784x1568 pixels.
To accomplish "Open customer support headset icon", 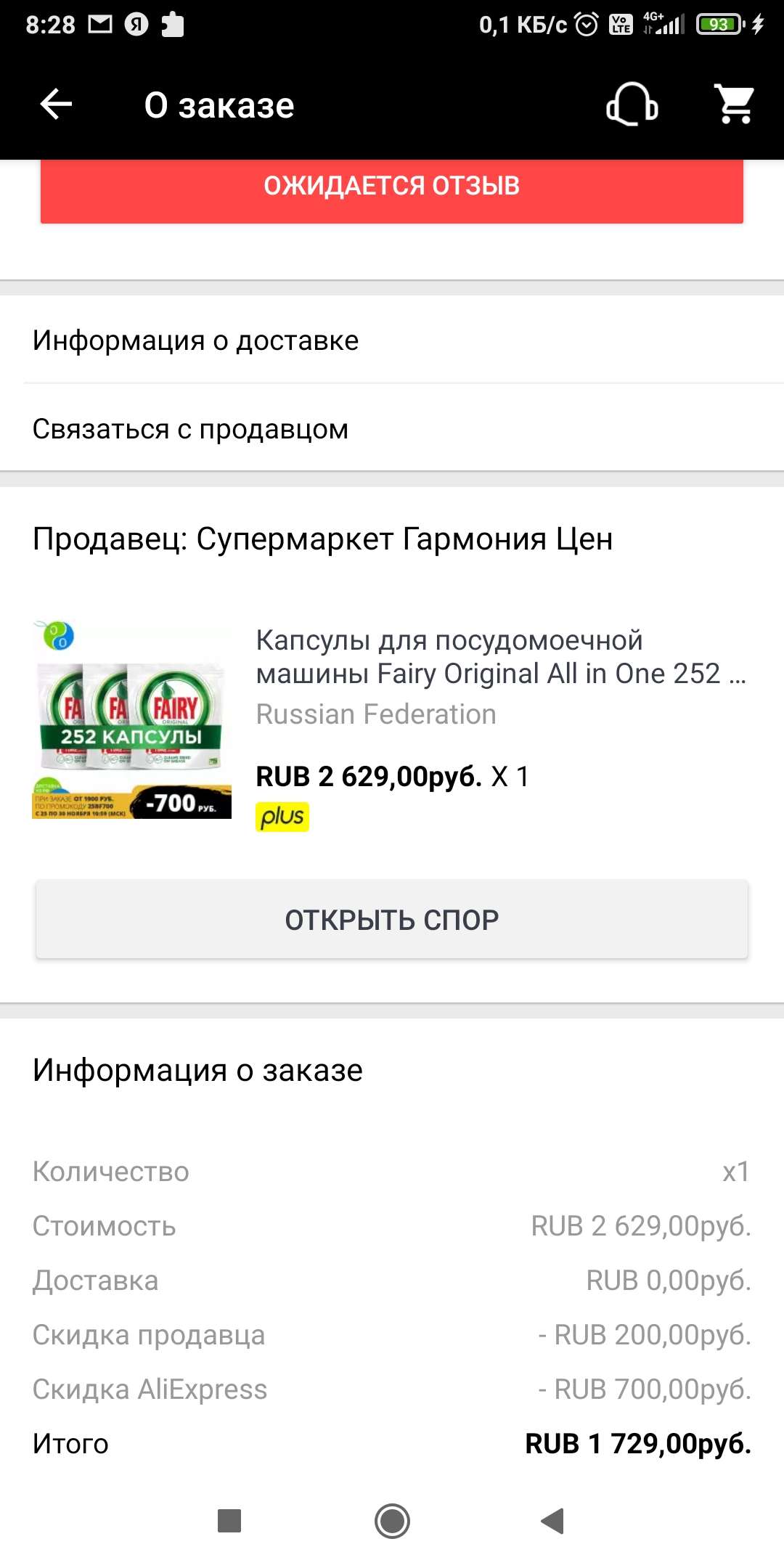I will 632,105.
